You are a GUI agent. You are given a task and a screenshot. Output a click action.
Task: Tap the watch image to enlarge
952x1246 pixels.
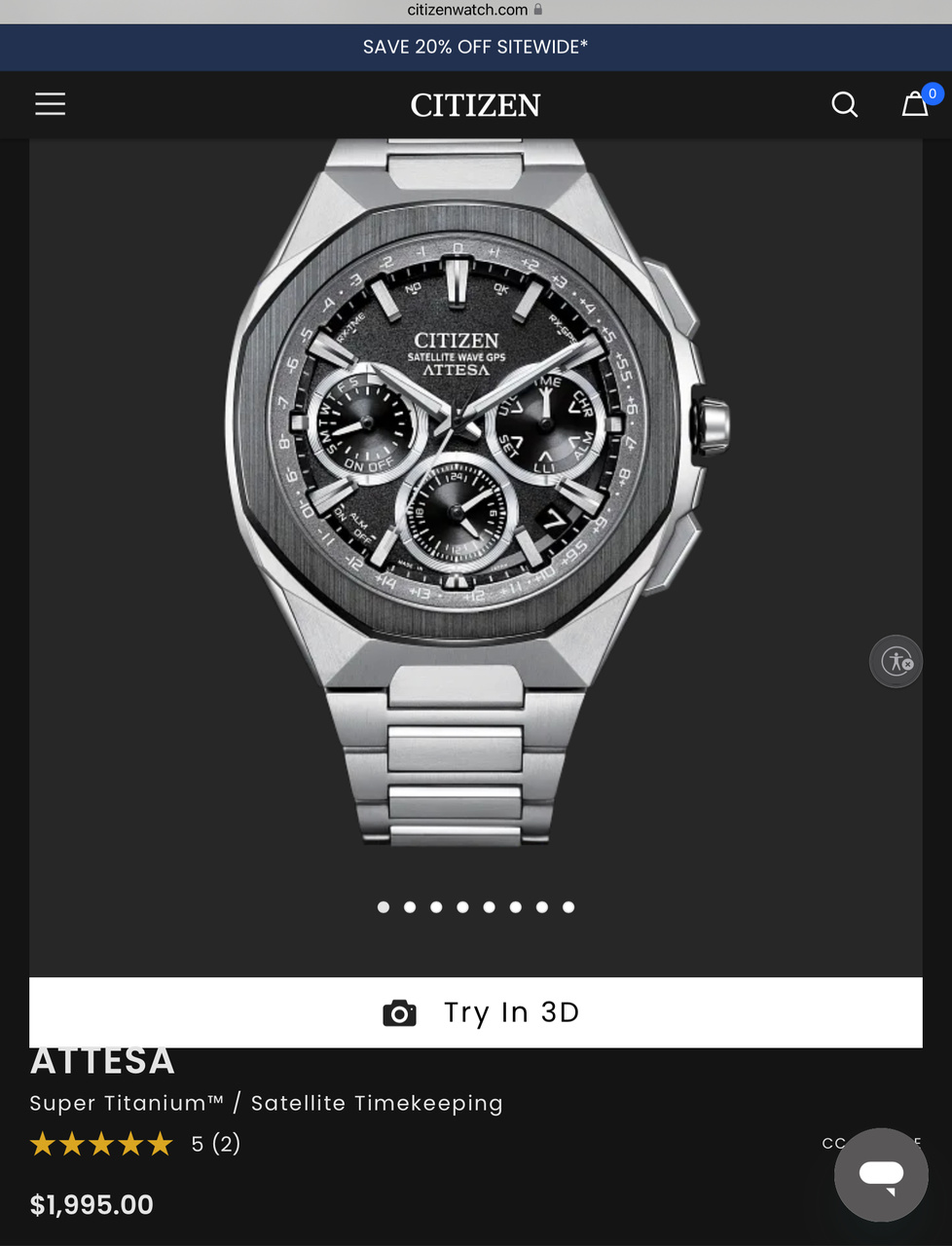[475, 487]
